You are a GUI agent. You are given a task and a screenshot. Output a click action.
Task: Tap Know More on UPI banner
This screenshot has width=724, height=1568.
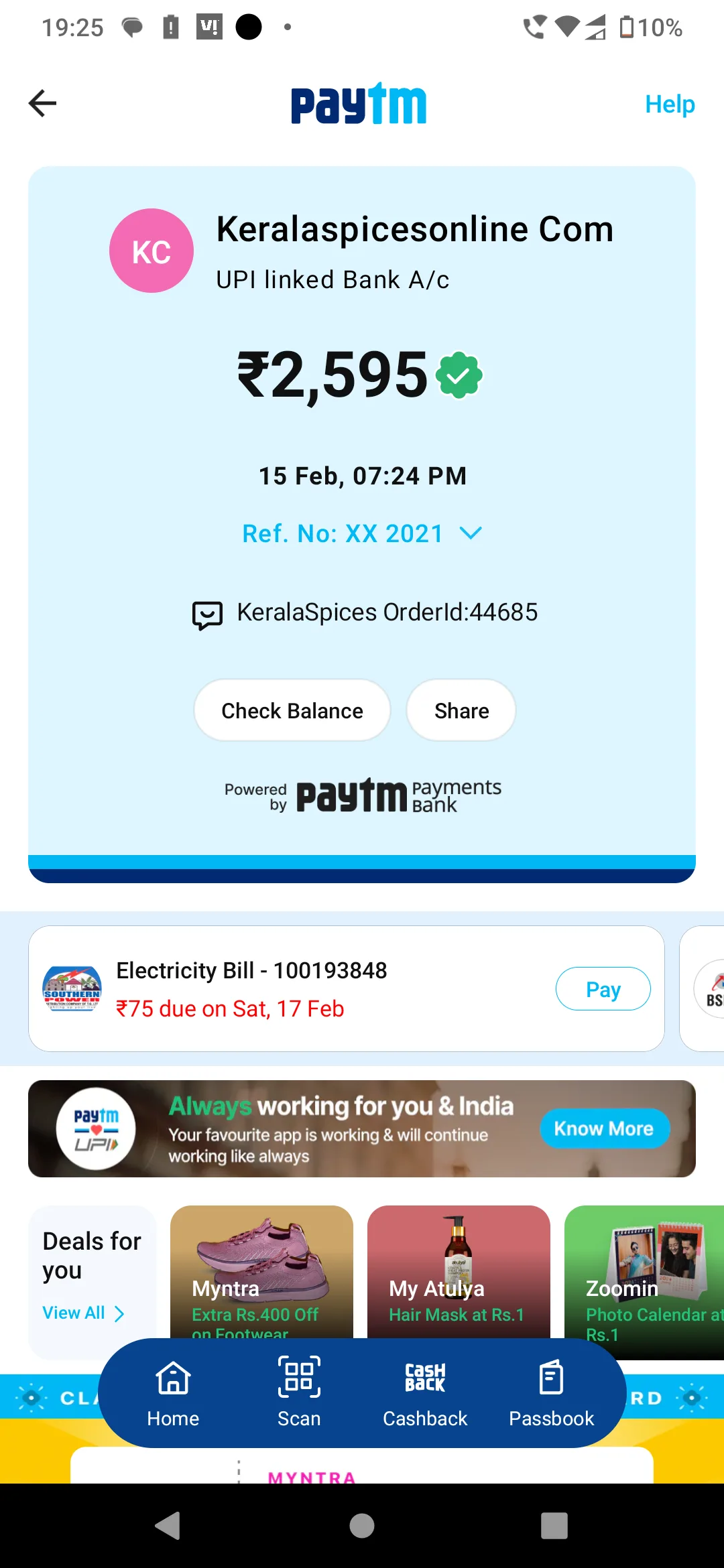604,1128
